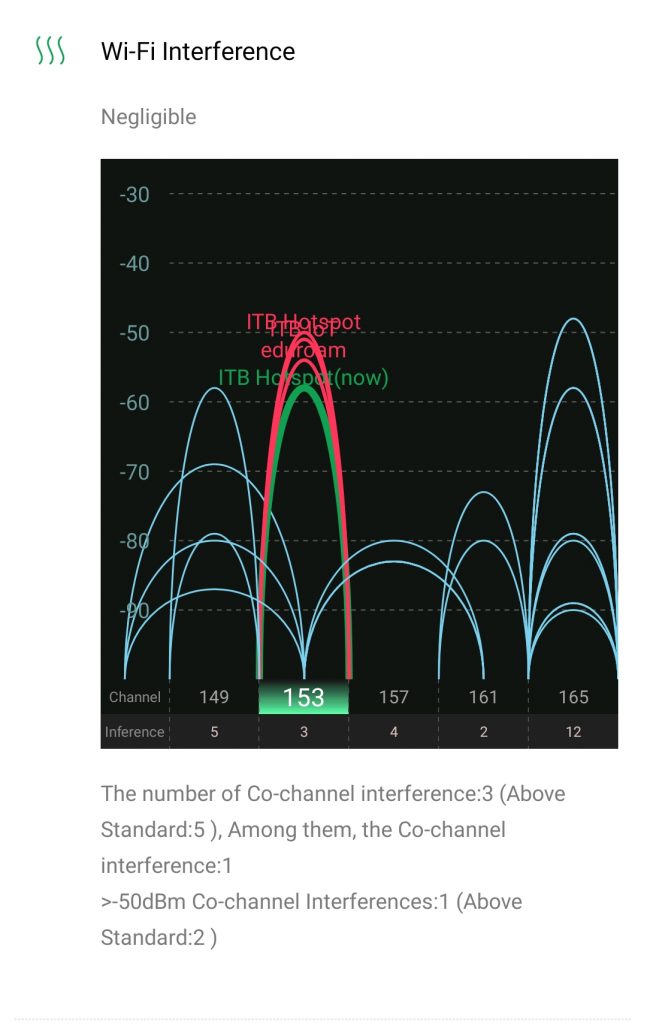647x1024 pixels.
Task: Select channel 161 in the chart
Action: click(x=483, y=697)
